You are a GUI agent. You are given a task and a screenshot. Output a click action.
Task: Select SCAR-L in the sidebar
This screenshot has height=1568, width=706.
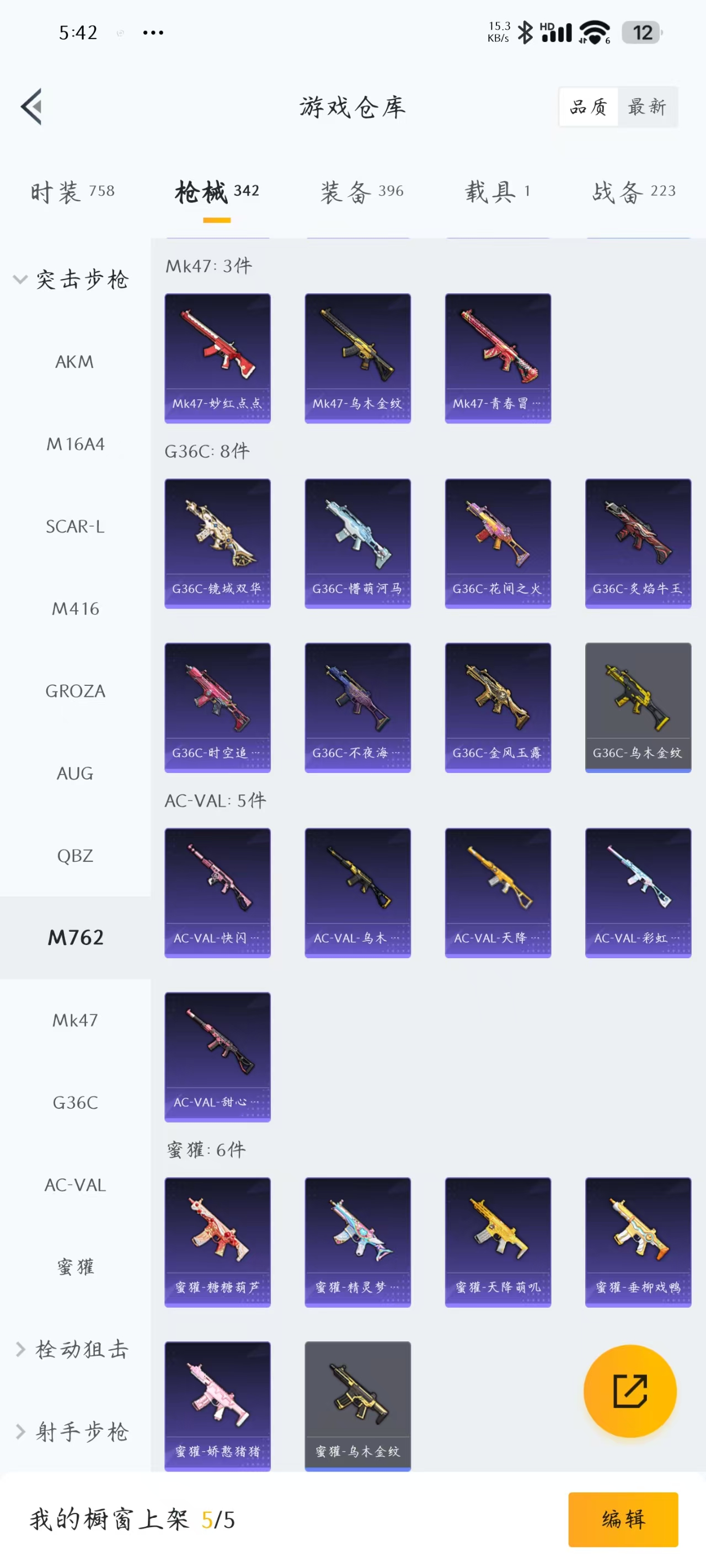tap(75, 526)
